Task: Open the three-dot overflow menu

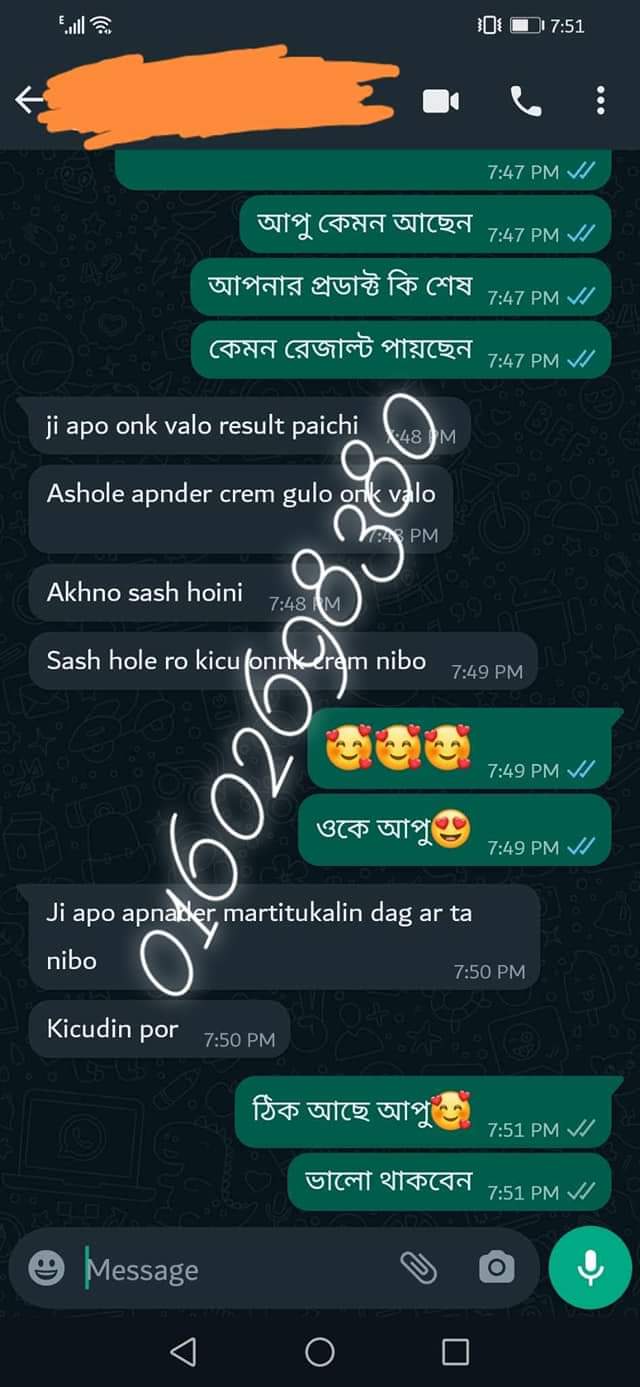Action: click(x=600, y=100)
